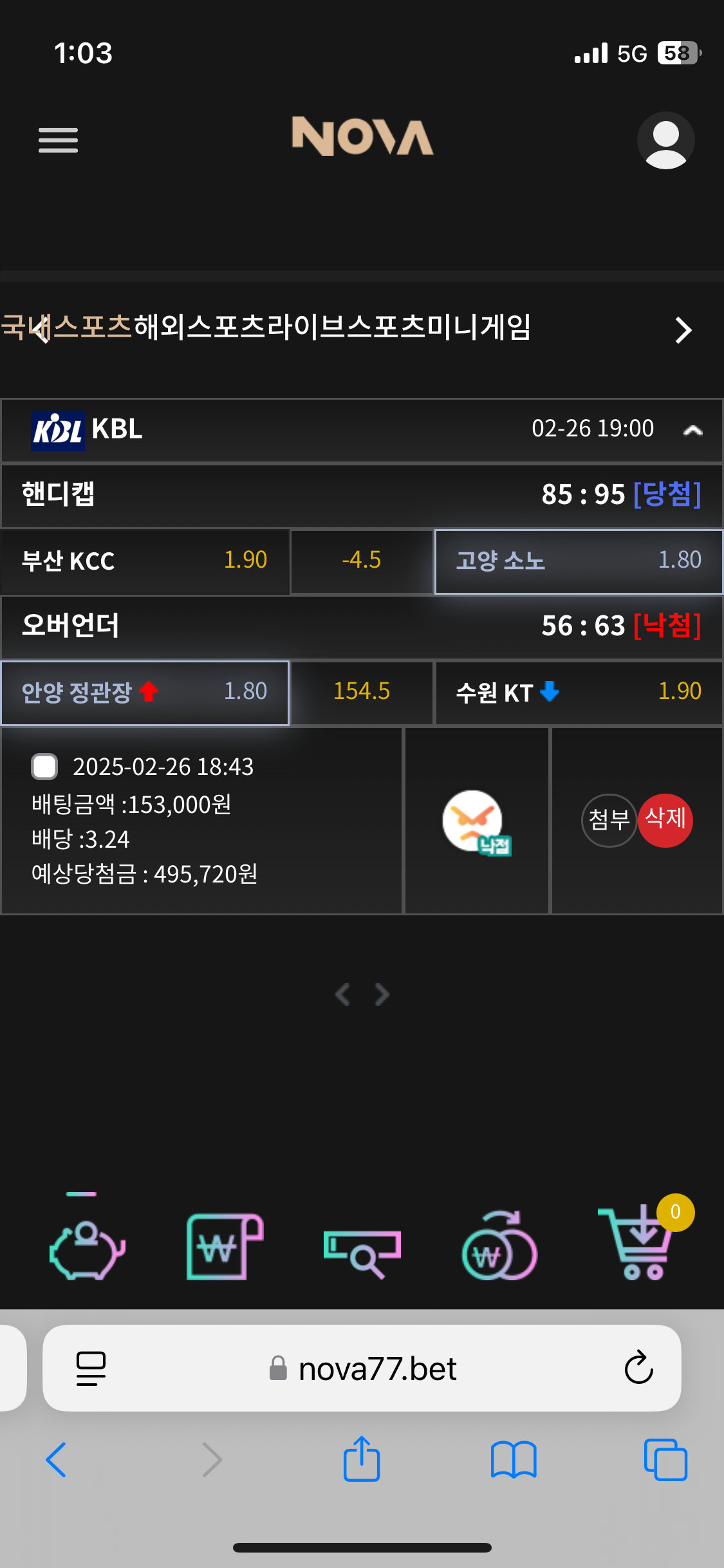Switch to the 미니게임 tab

pyautogui.click(x=479, y=327)
